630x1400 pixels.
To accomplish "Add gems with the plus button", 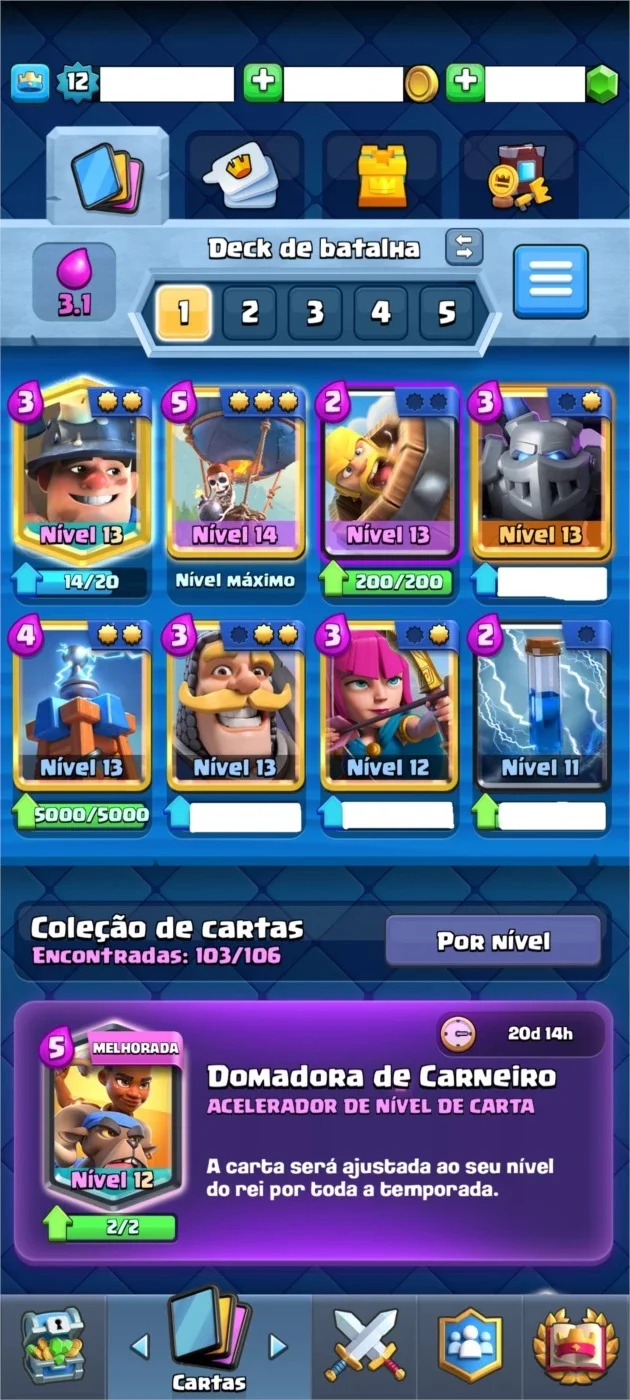I will 465,84.
